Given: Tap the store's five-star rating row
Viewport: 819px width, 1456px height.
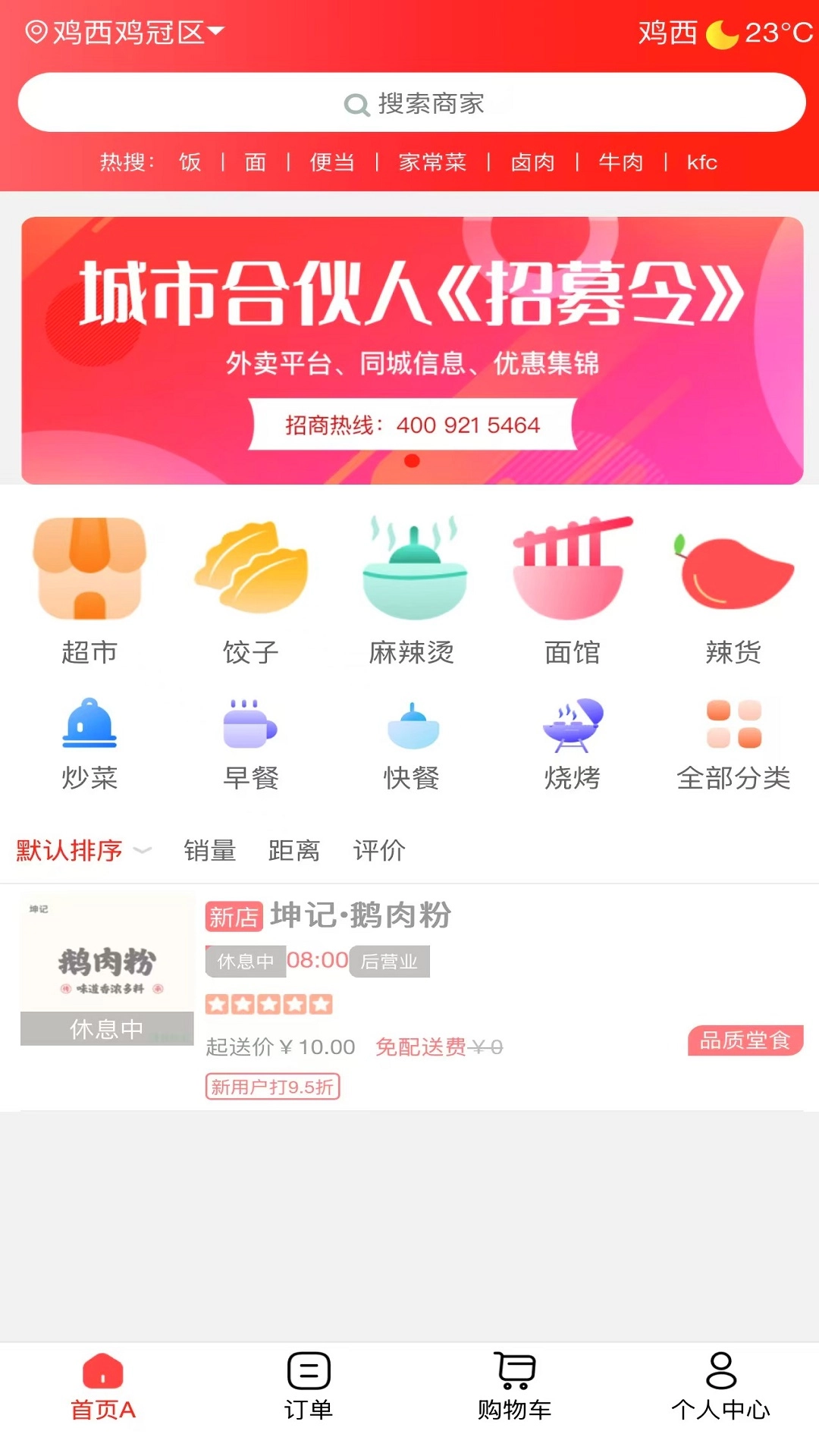Looking at the screenshot, I should point(270,1003).
